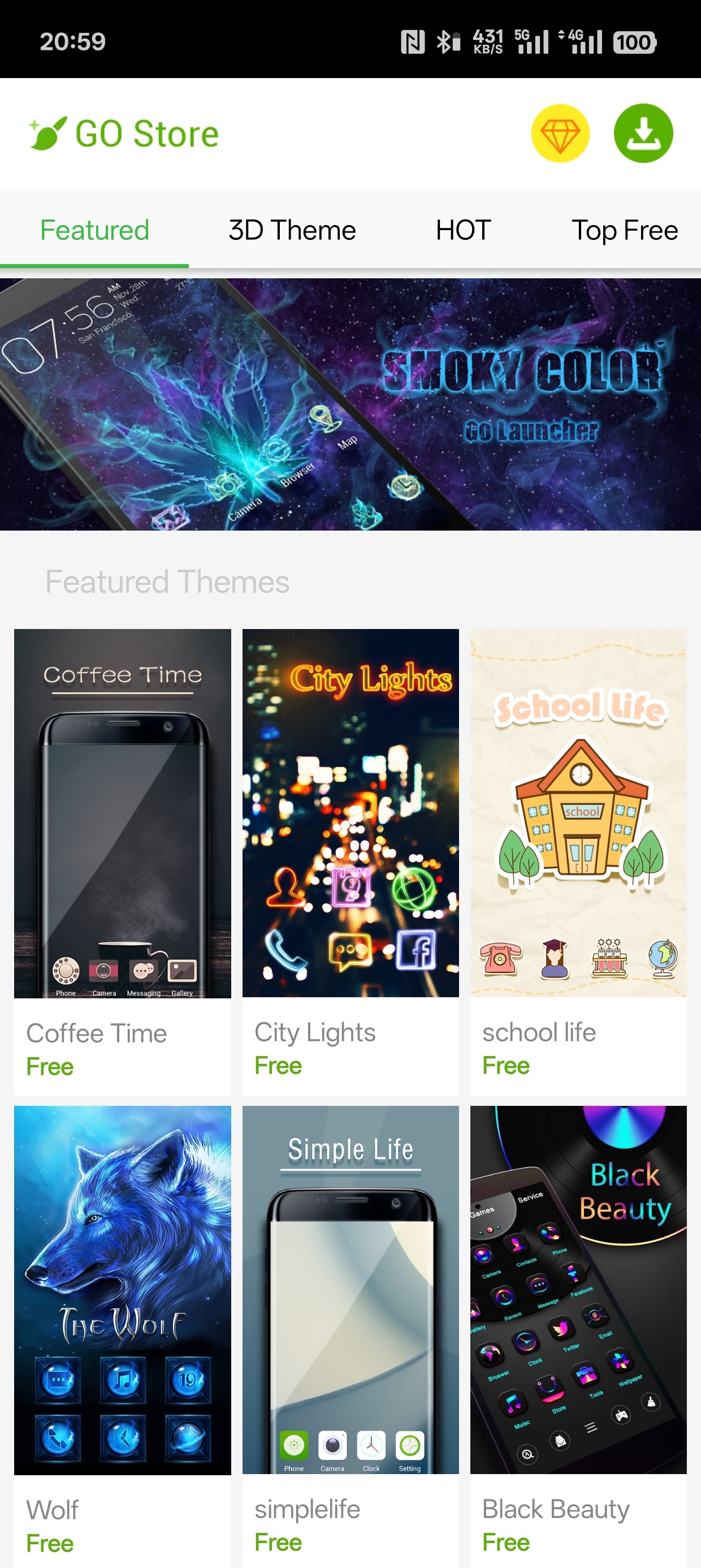Screen dimensions: 701x1568
Task: Switch to the Top Free tab
Action: [x=624, y=230]
